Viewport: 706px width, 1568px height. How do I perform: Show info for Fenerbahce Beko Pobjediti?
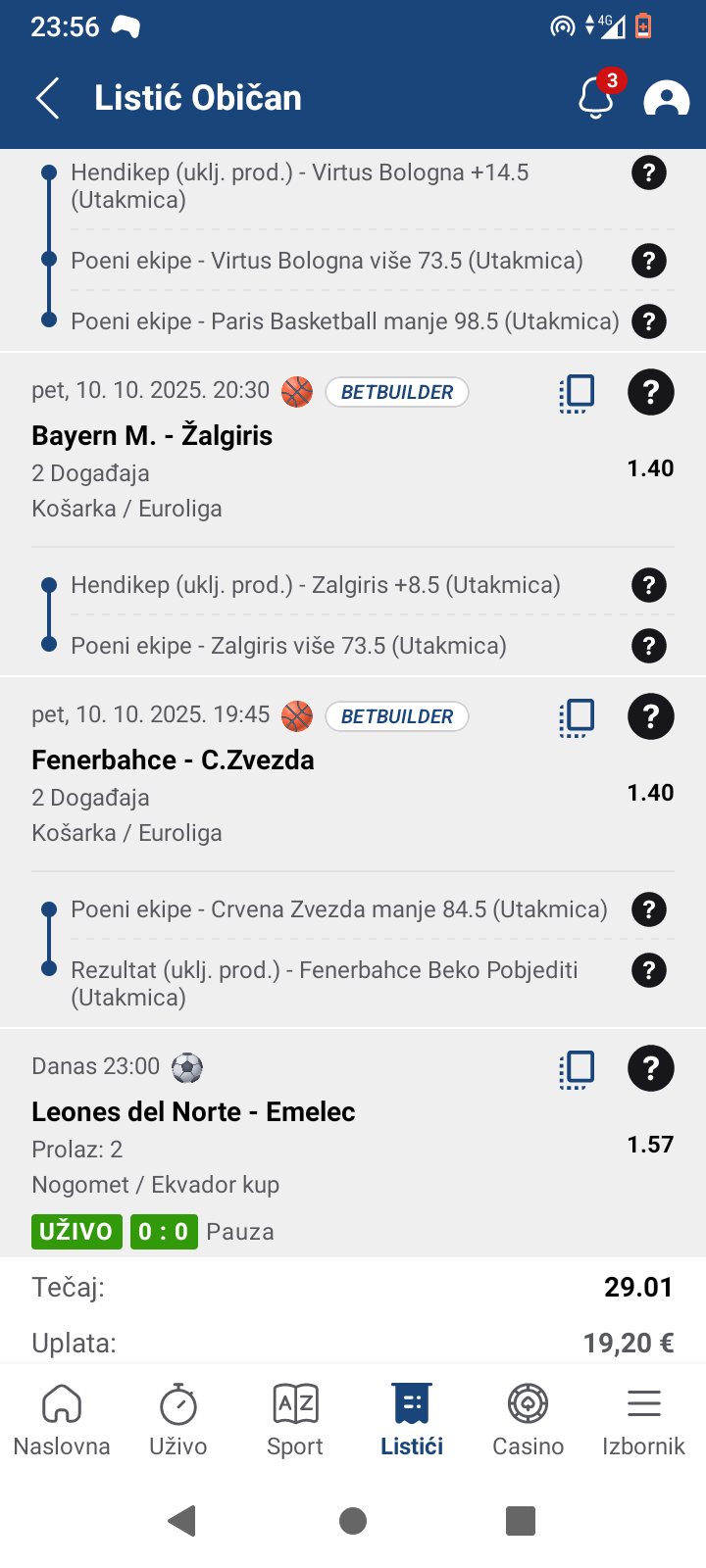pyautogui.click(x=648, y=970)
